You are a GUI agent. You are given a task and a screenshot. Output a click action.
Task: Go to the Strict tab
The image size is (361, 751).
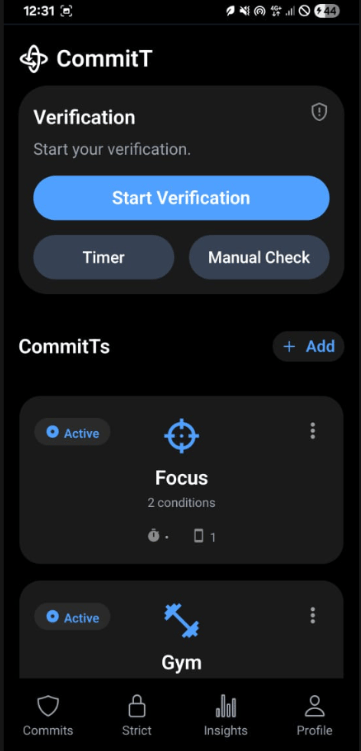(137, 716)
